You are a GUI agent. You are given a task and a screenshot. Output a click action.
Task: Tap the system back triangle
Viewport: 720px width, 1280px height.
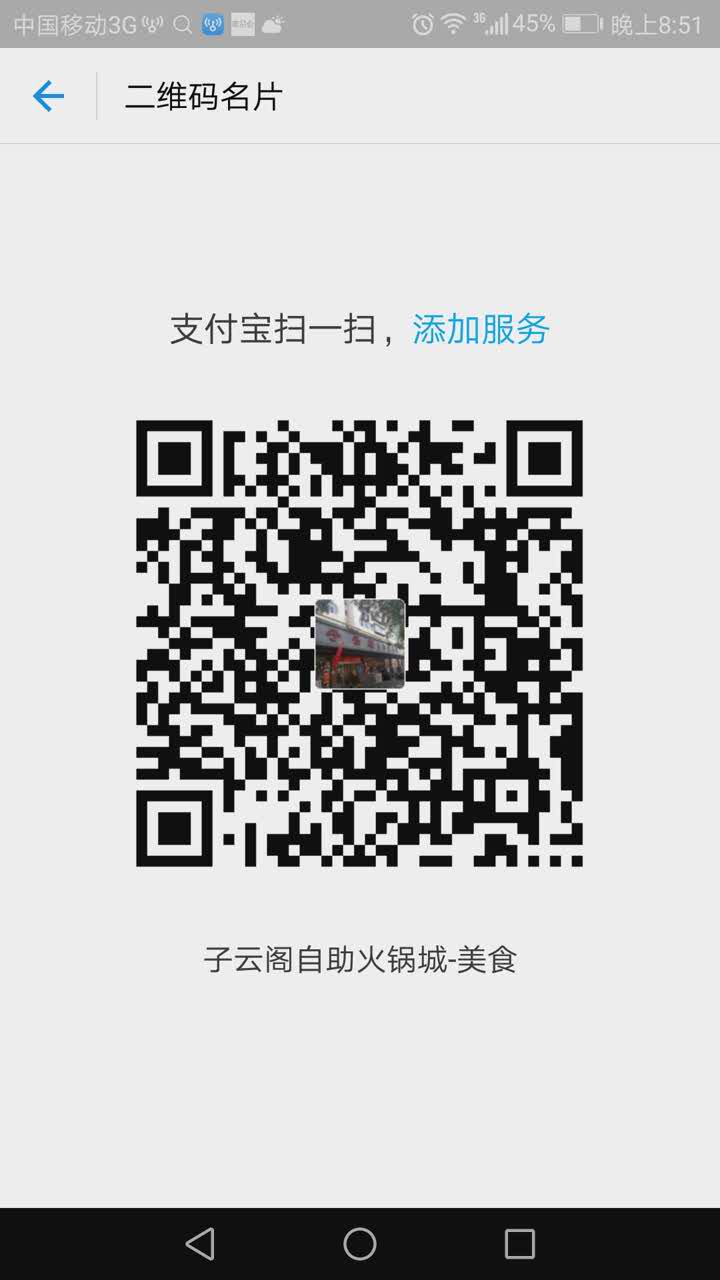(x=200, y=1244)
